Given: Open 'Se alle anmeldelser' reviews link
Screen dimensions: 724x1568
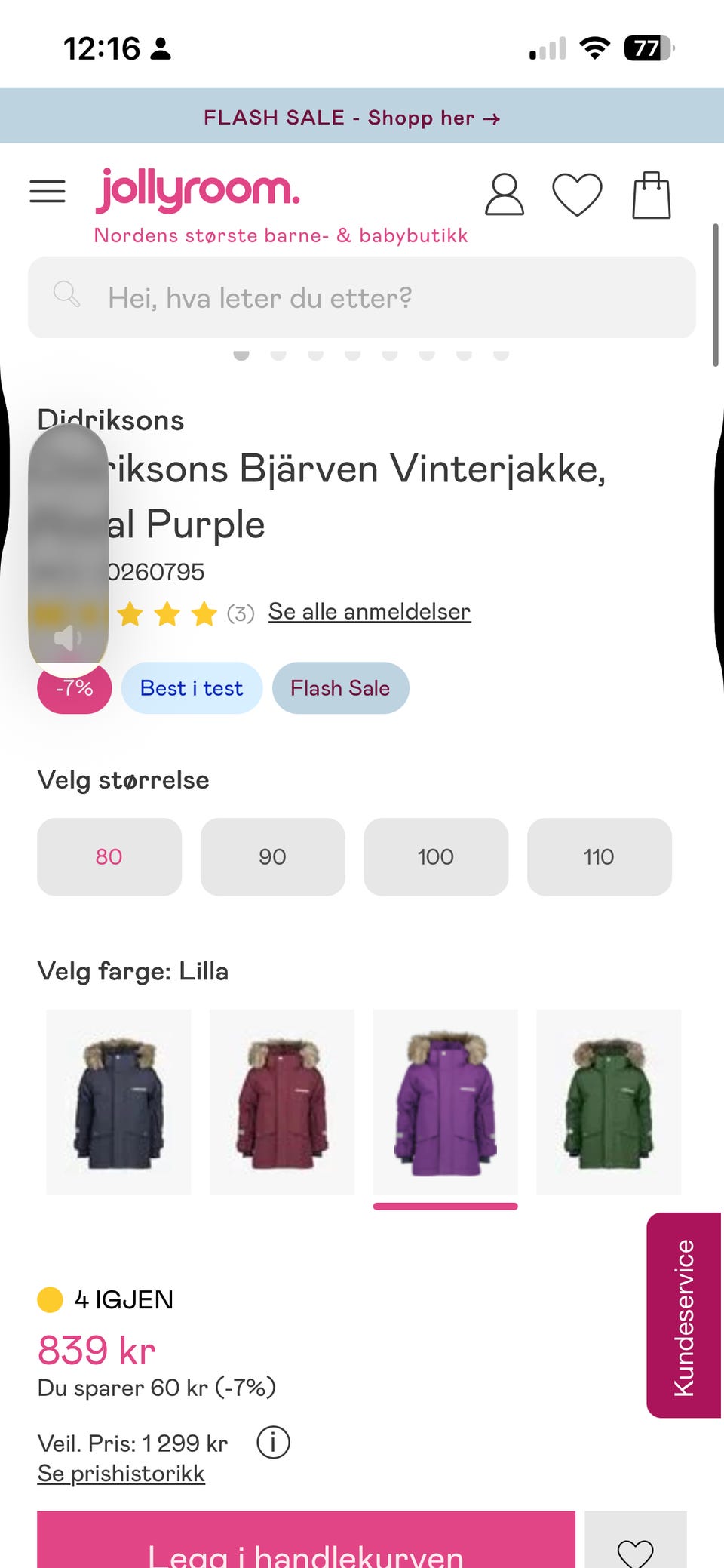Looking at the screenshot, I should tap(370, 611).
